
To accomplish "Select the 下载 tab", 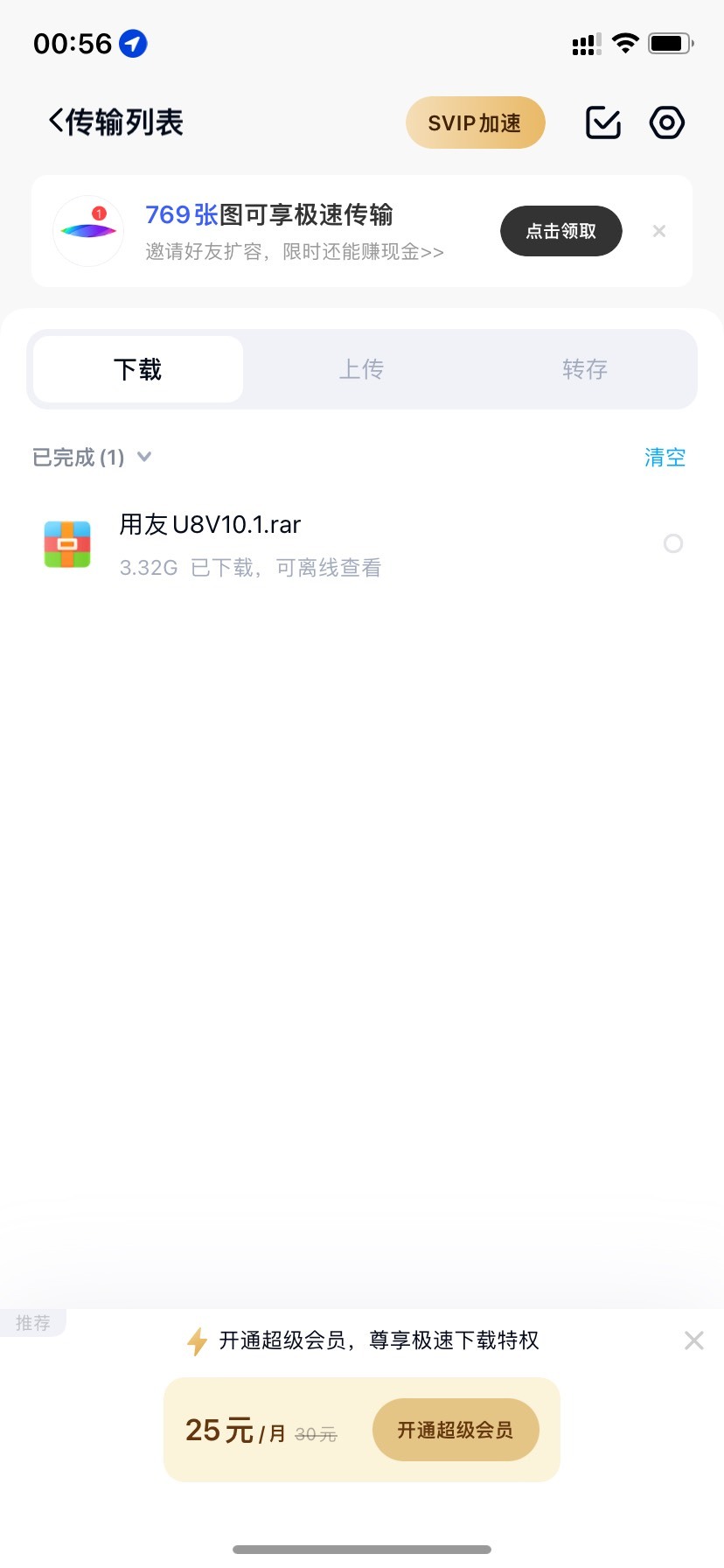I will pos(138,369).
